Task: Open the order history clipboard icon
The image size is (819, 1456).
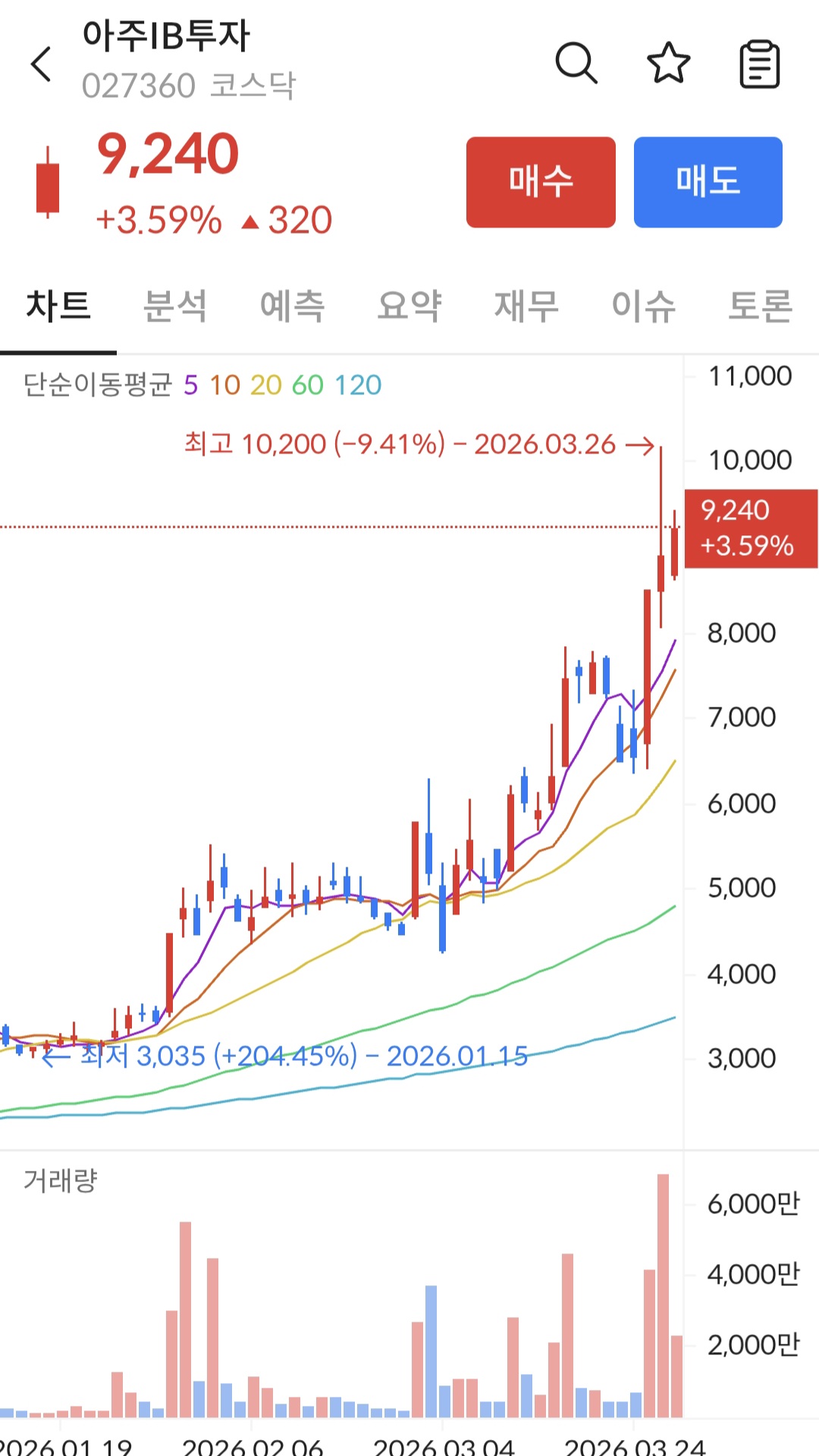Action: (x=761, y=64)
